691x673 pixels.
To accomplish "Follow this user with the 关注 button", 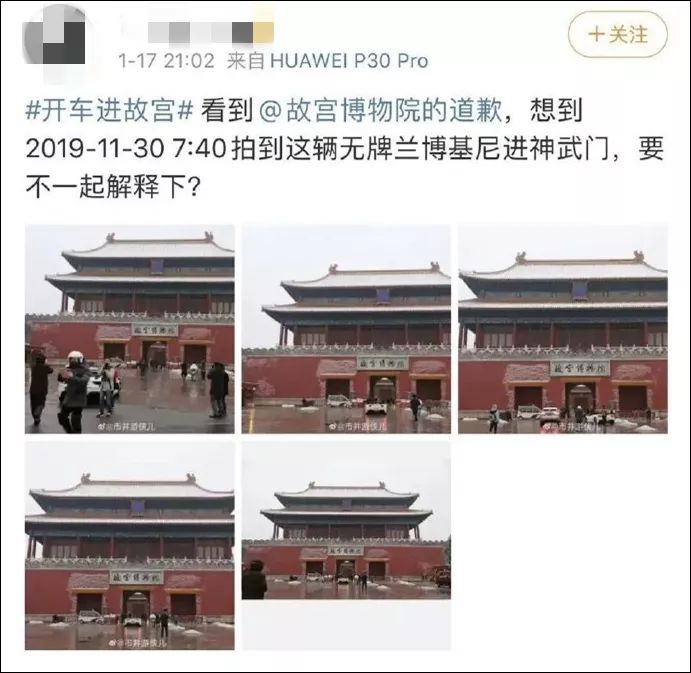I will pyautogui.click(x=617, y=35).
